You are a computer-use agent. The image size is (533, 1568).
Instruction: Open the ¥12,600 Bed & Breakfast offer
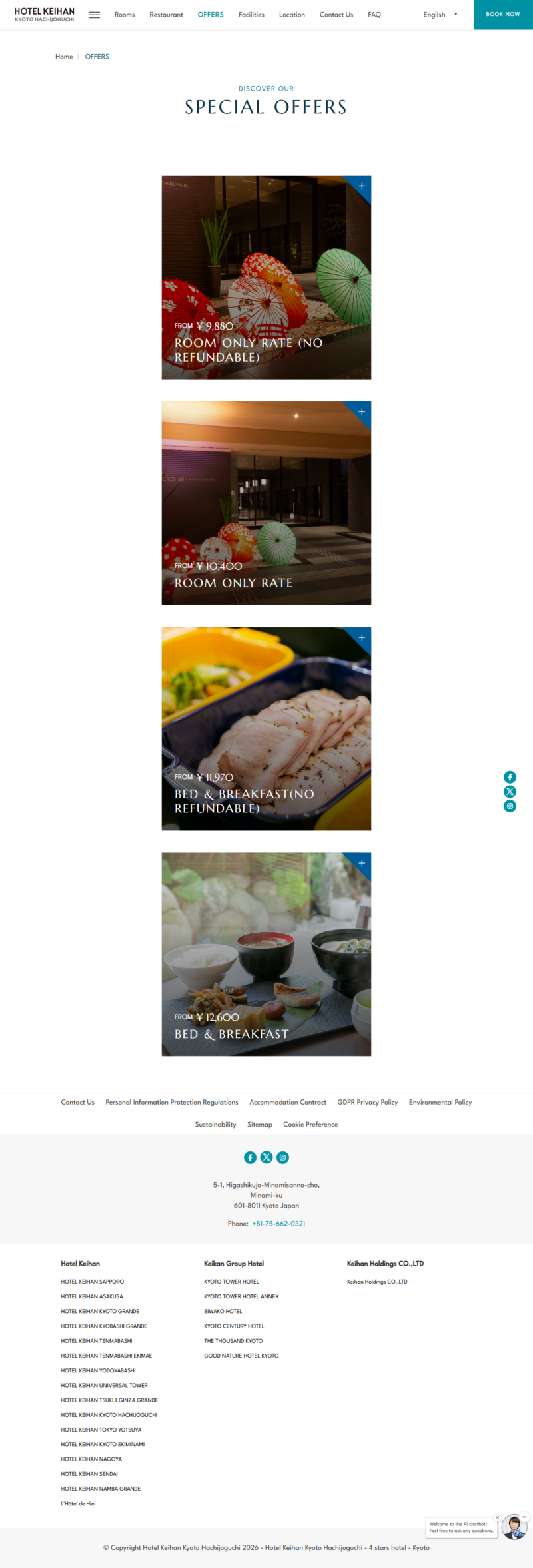click(x=266, y=954)
